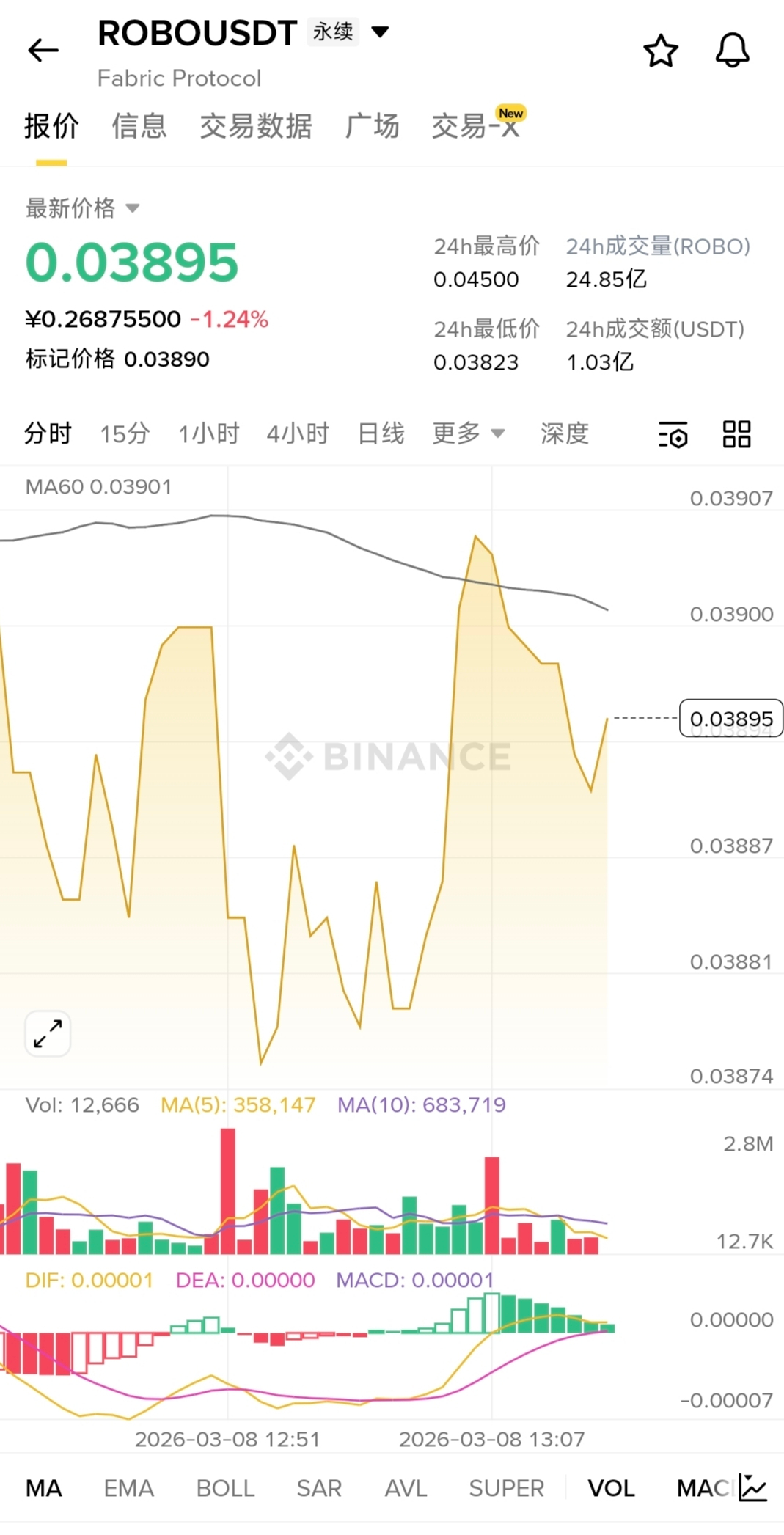Open the price alert bell
Viewport: 784px width, 1535px height.
[x=732, y=51]
